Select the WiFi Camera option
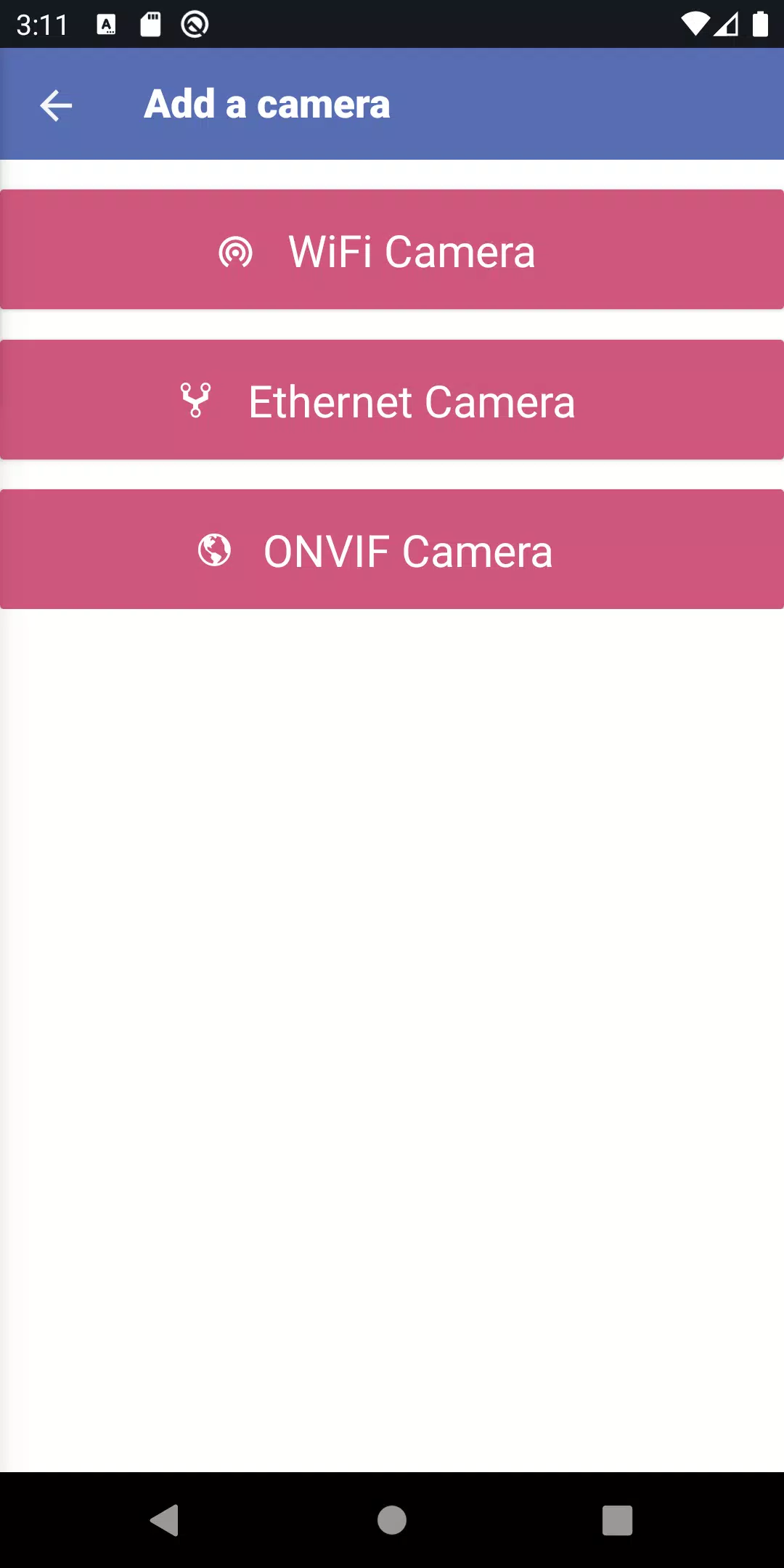This screenshot has height=1568, width=784. point(392,250)
